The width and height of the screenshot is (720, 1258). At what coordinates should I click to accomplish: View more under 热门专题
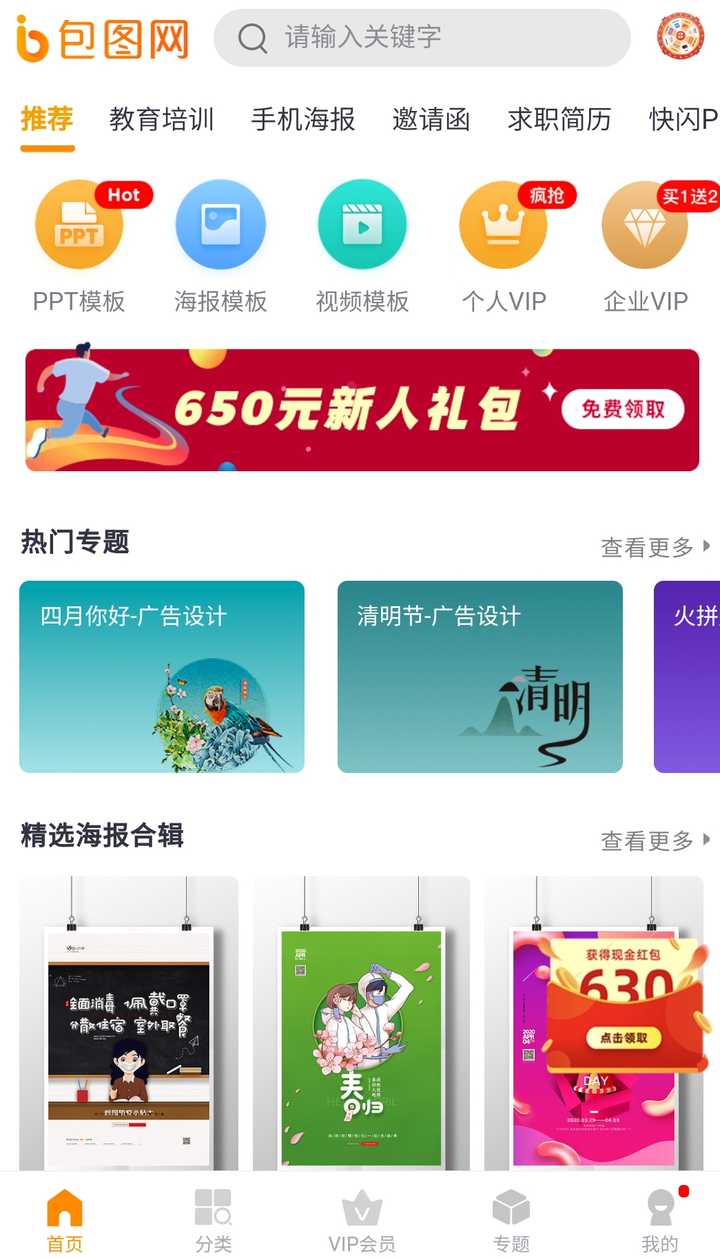tap(655, 547)
